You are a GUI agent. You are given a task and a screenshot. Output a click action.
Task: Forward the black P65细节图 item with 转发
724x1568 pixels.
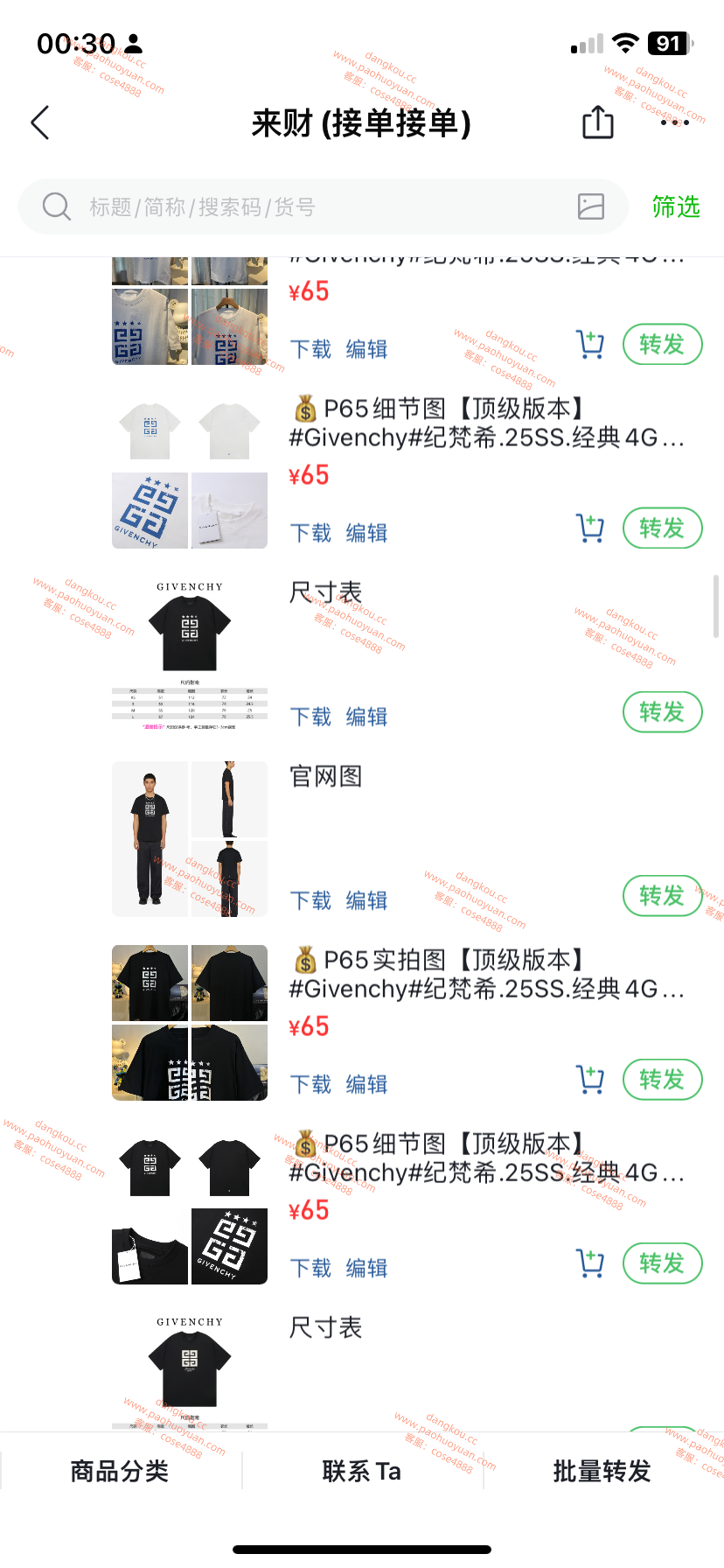[662, 1263]
